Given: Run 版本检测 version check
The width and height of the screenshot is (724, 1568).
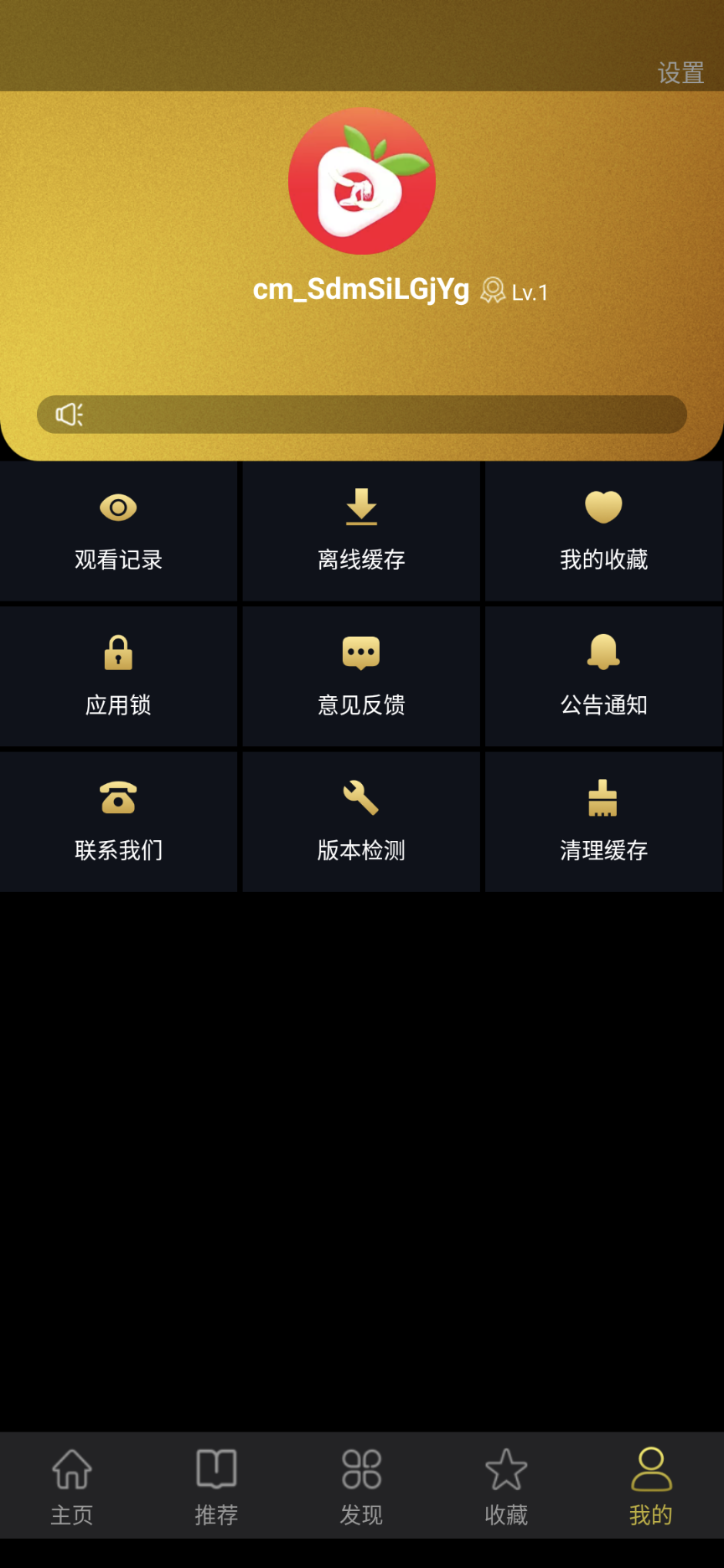Looking at the screenshot, I should [x=361, y=822].
